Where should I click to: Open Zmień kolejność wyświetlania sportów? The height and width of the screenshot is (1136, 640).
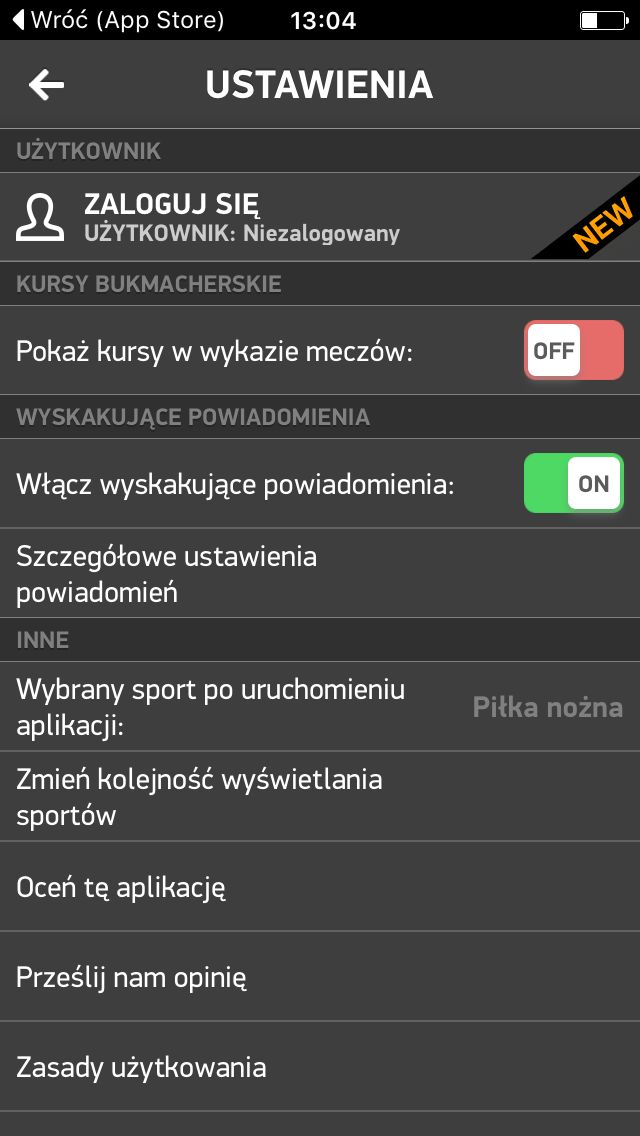(320, 796)
